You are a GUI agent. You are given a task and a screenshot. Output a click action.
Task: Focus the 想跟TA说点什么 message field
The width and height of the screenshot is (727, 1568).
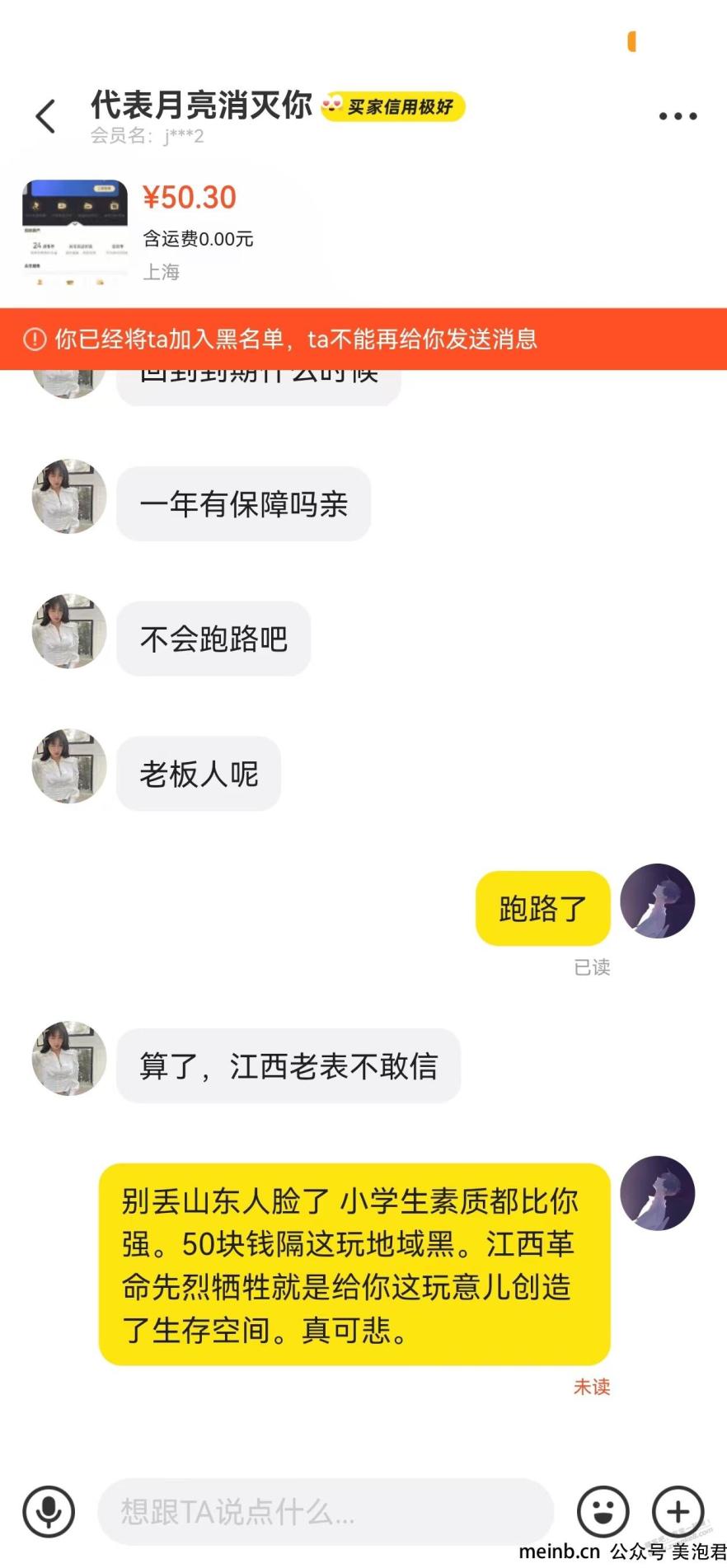point(325,1511)
